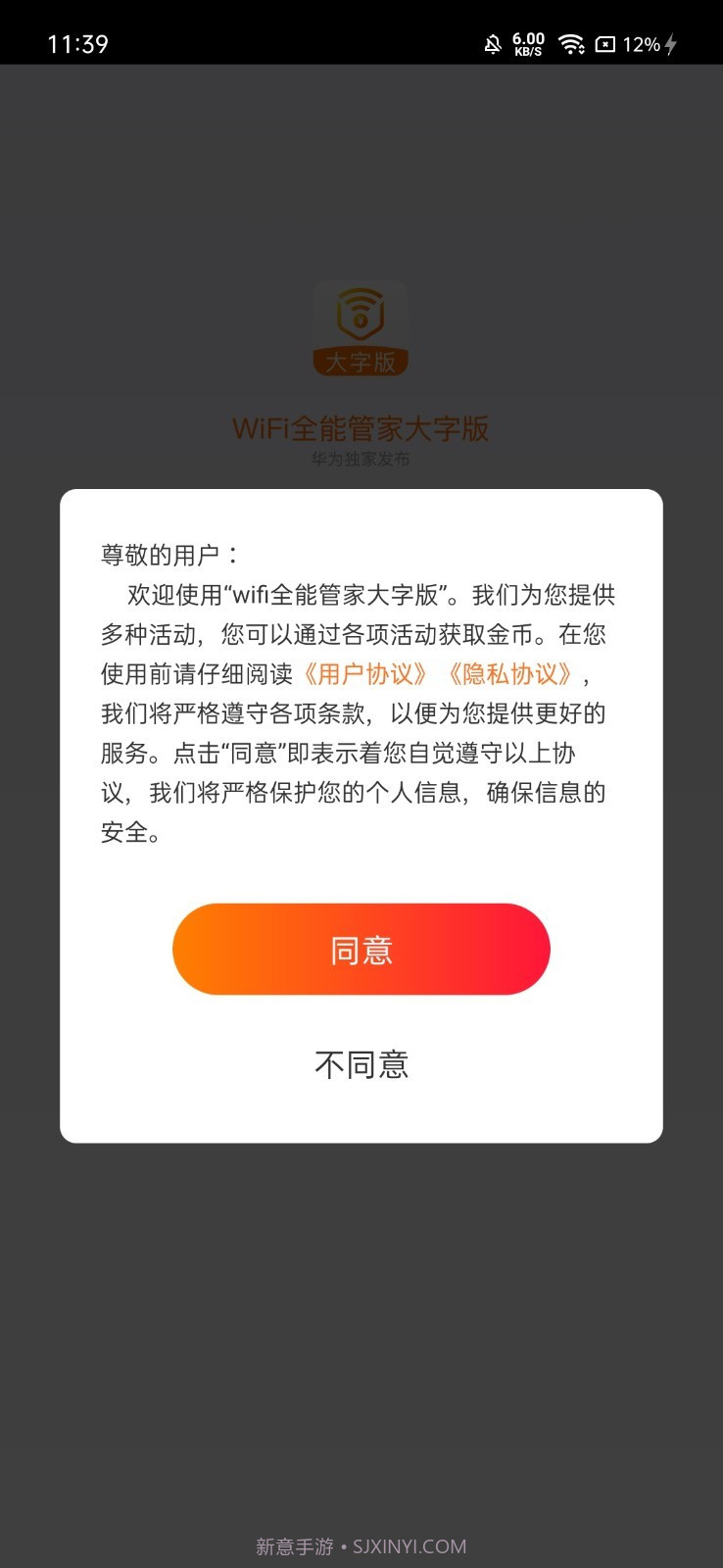Tap the 大字版 badge on the app icon

tap(361, 360)
